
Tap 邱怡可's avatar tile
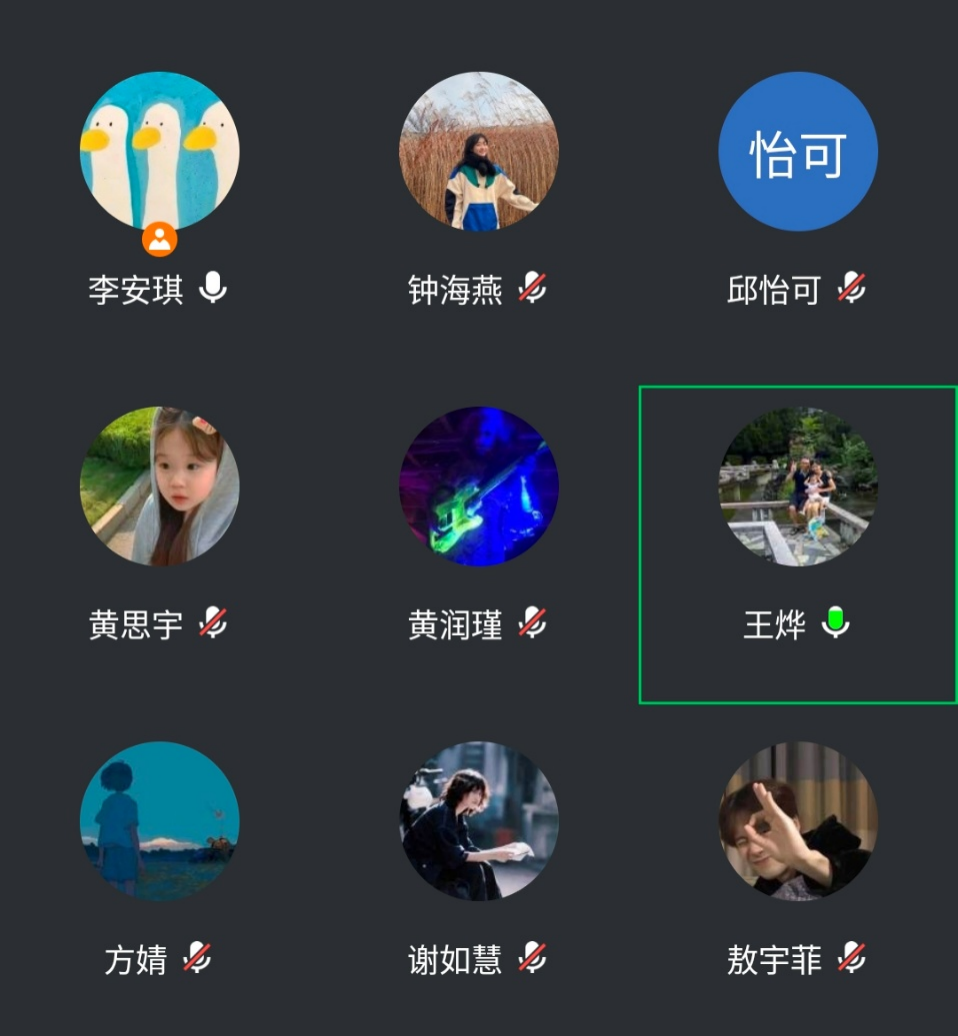click(x=797, y=152)
